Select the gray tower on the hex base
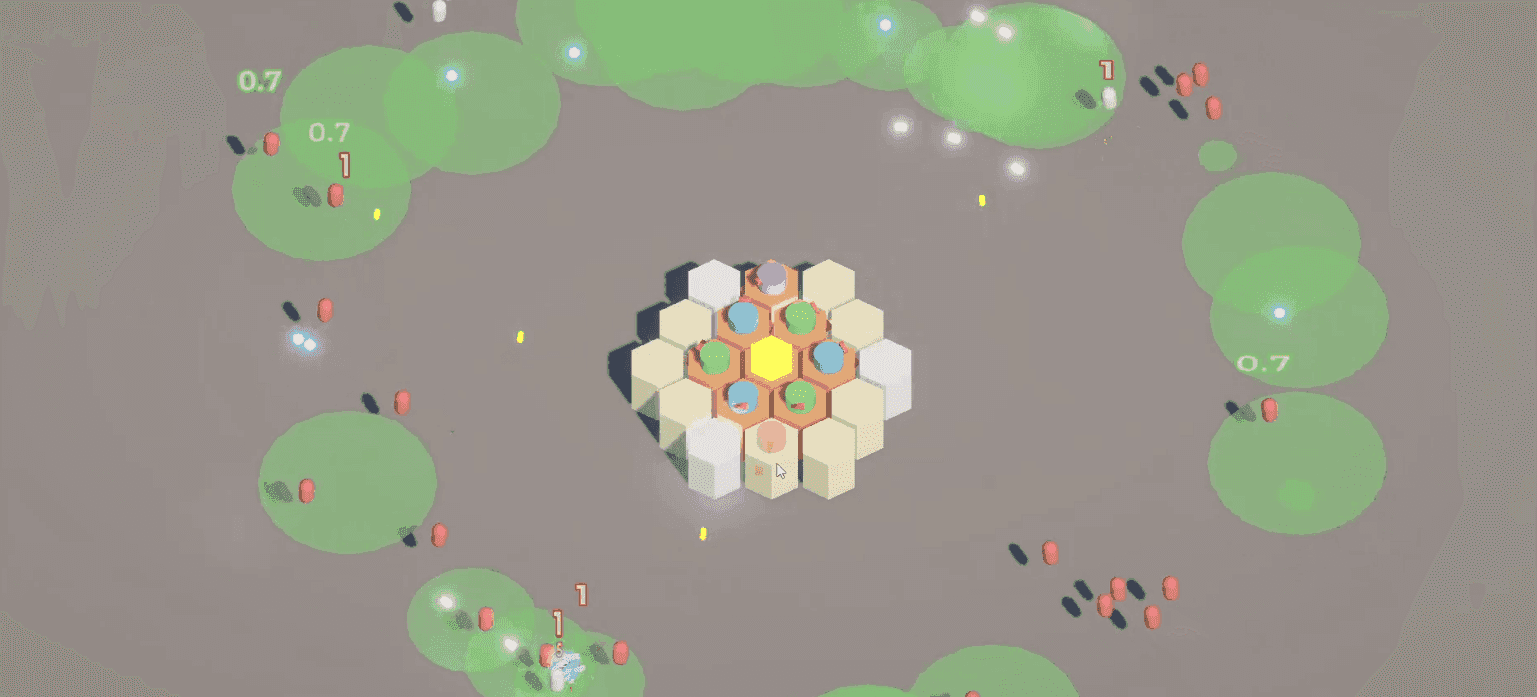 [771, 275]
